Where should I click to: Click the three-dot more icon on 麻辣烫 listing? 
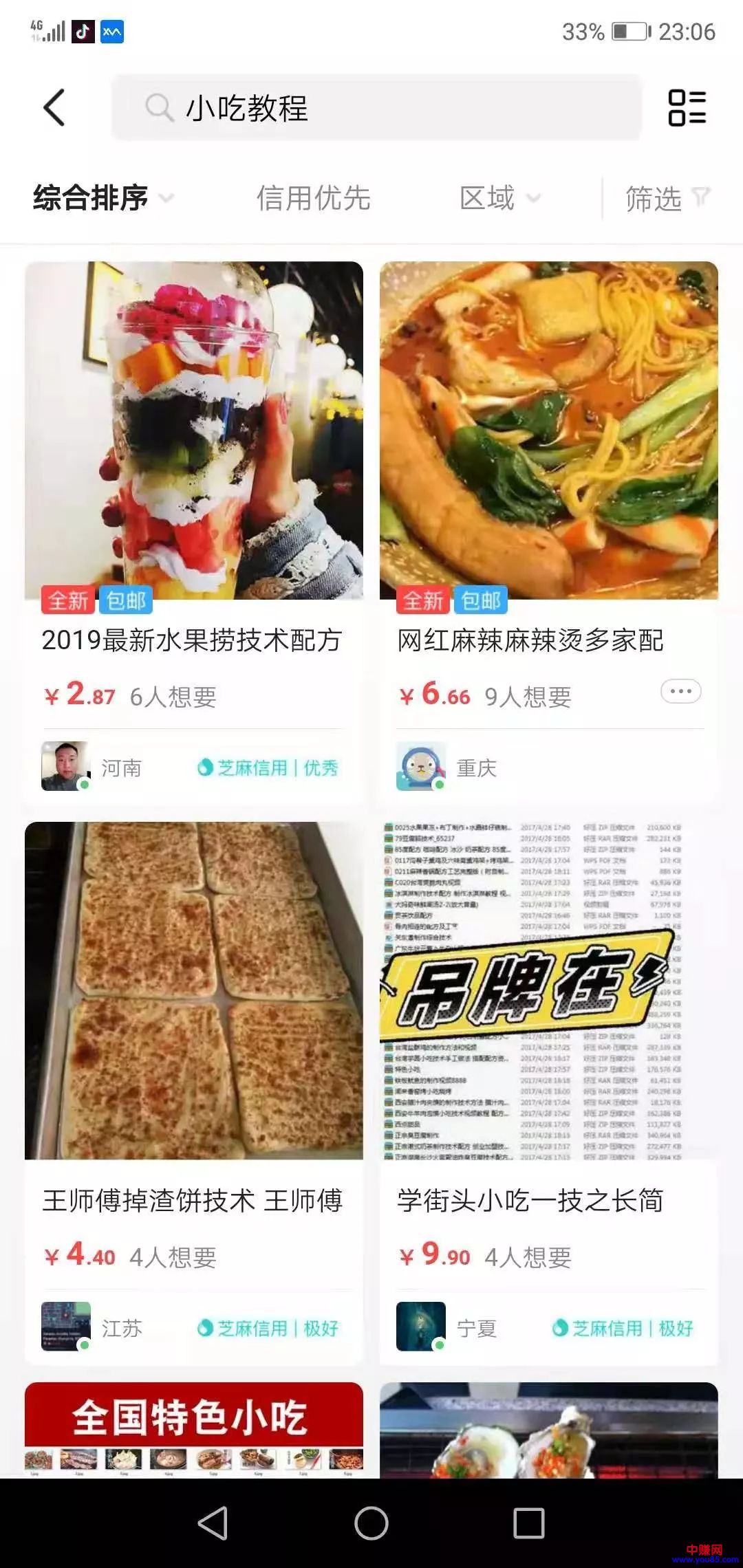[680, 691]
